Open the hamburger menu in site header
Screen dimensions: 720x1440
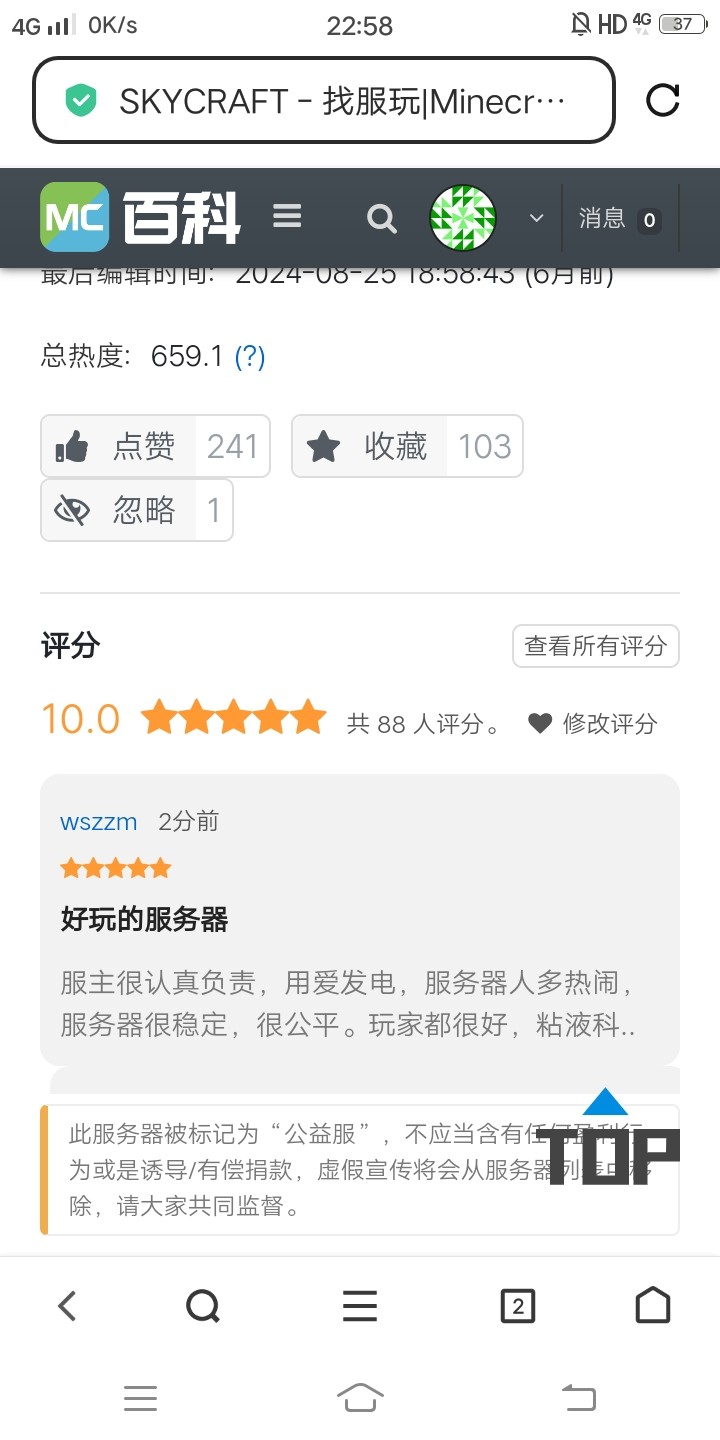(x=287, y=216)
